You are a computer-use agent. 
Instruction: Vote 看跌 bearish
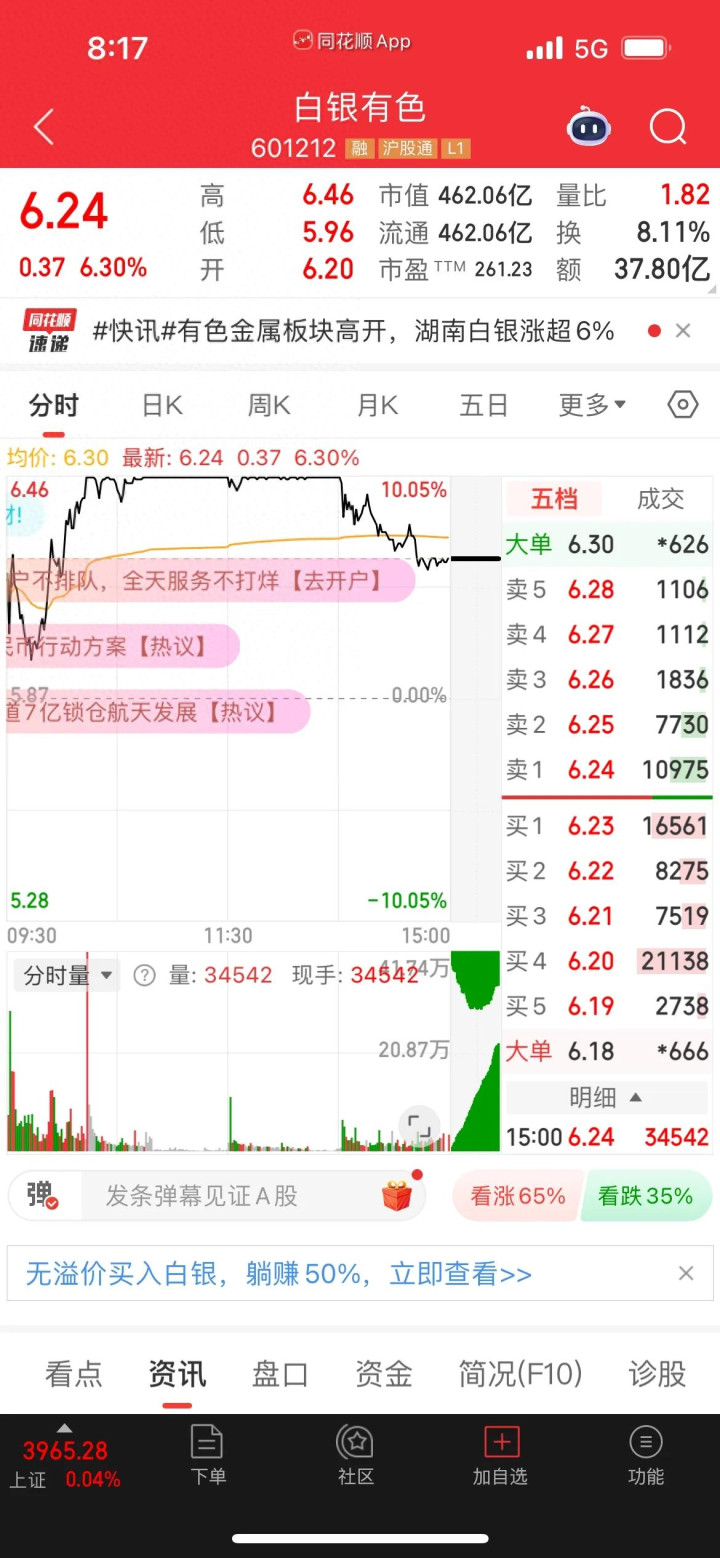pyautogui.click(x=645, y=1196)
